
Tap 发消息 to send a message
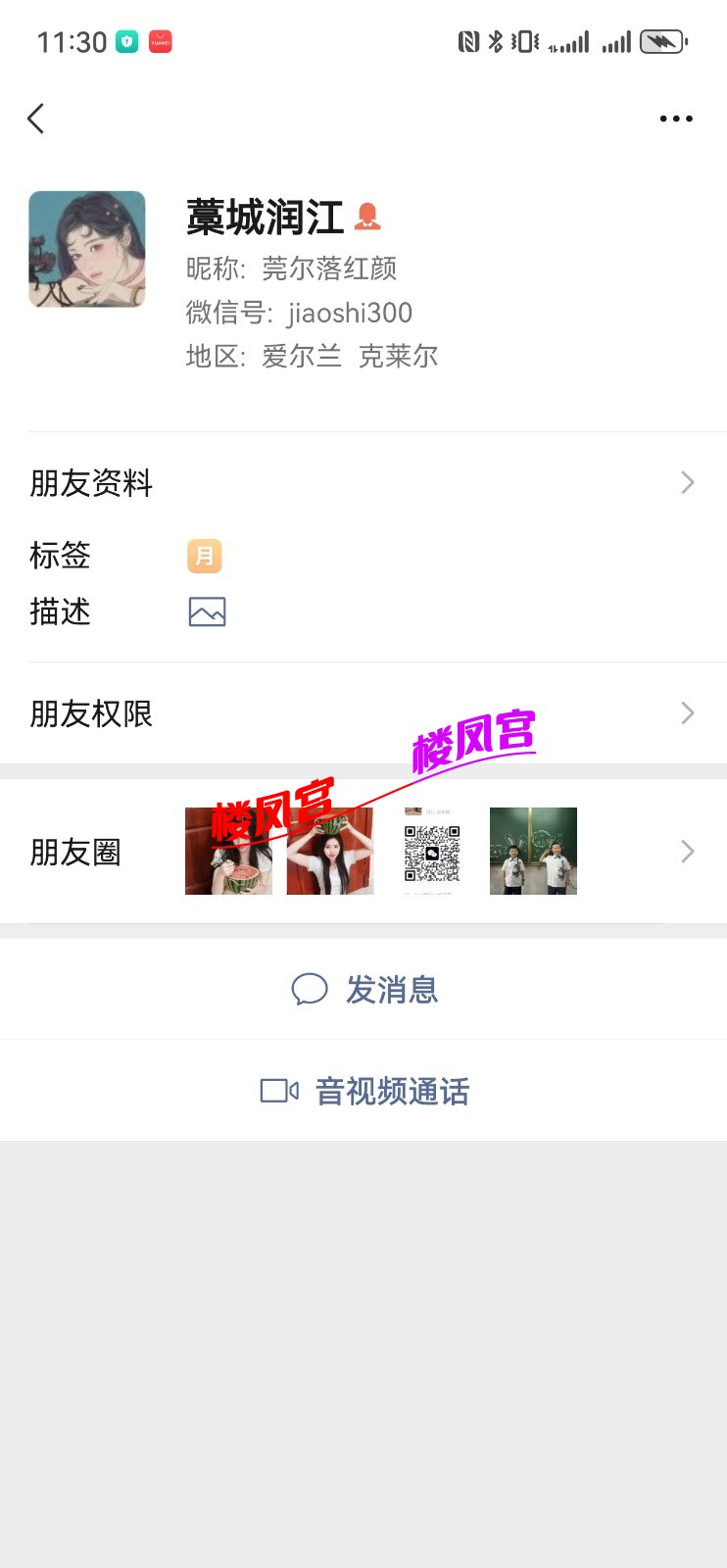(364, 990)
